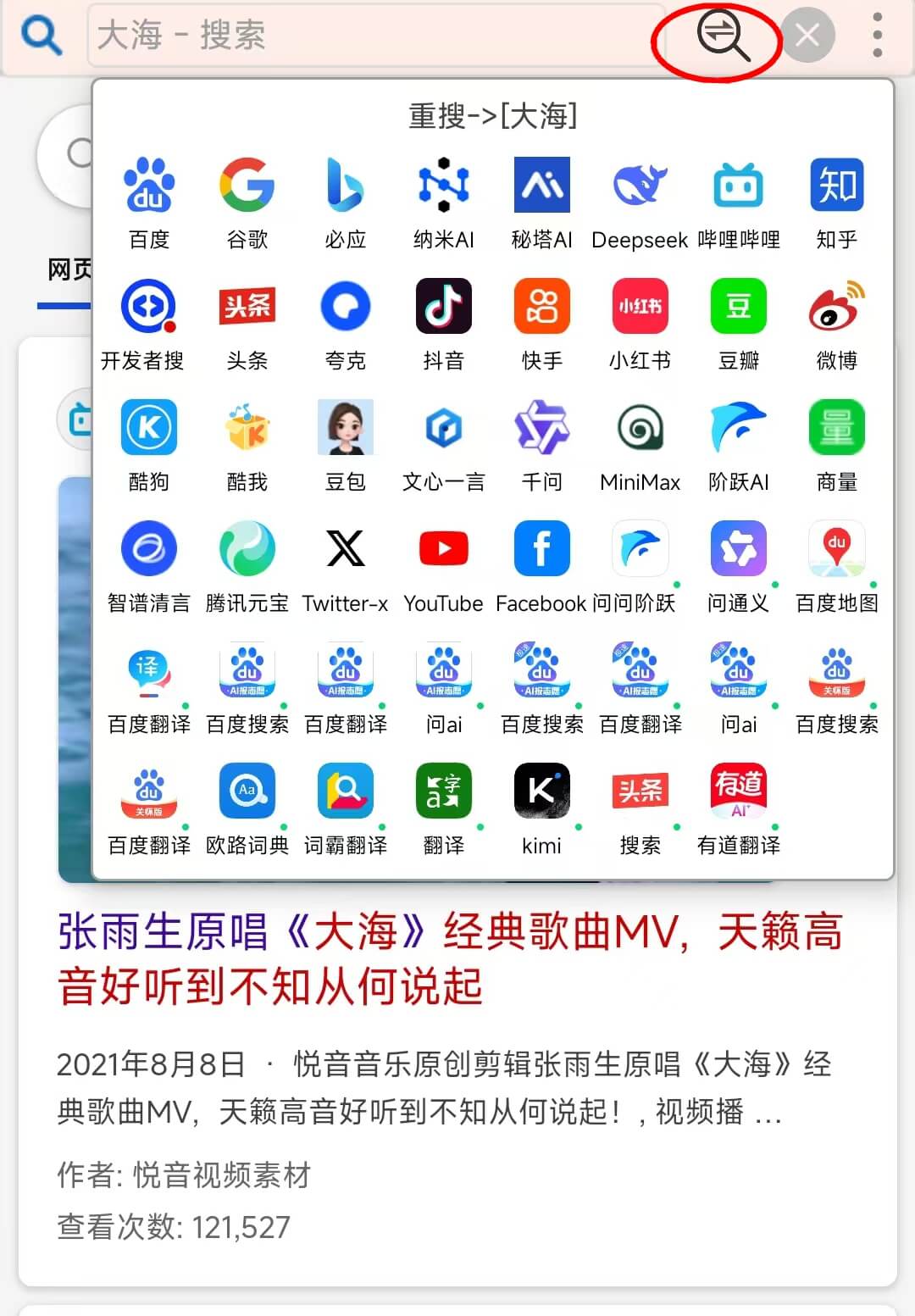Open the three-dot overflow menu
Image resolution: width=915 pixels, height=1316 pixels.
coord(877,36)
